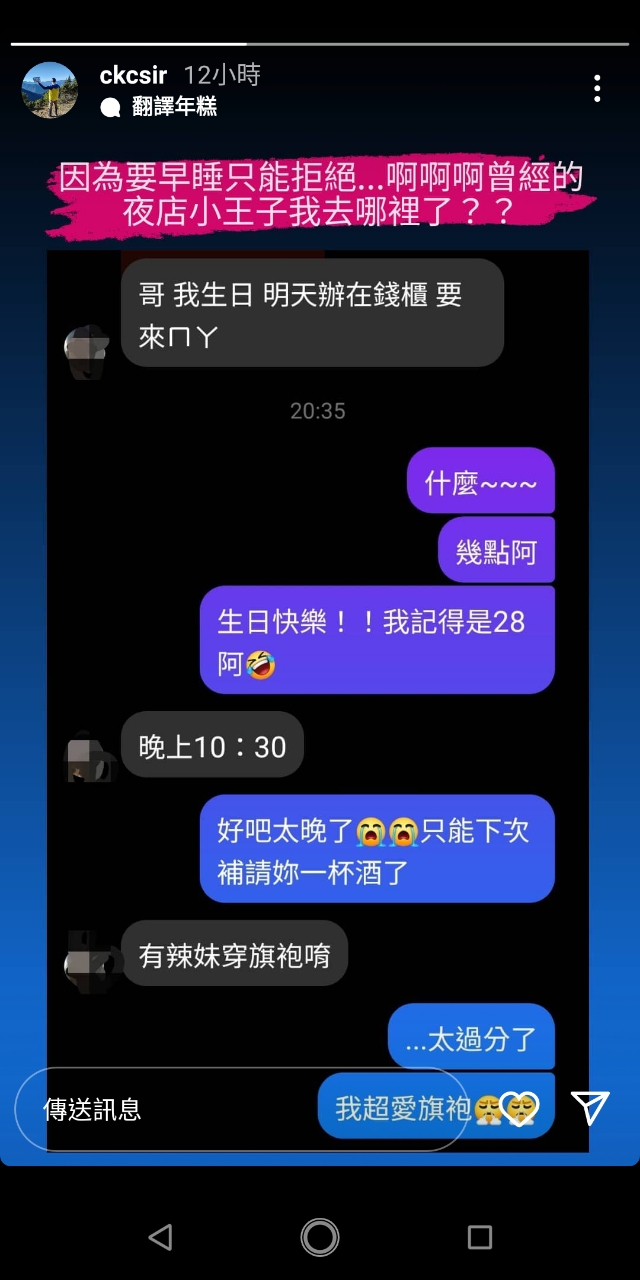This screenshot has height=1280, width=640.
Task: Open the story overflow menu
Action: (597, 89)
